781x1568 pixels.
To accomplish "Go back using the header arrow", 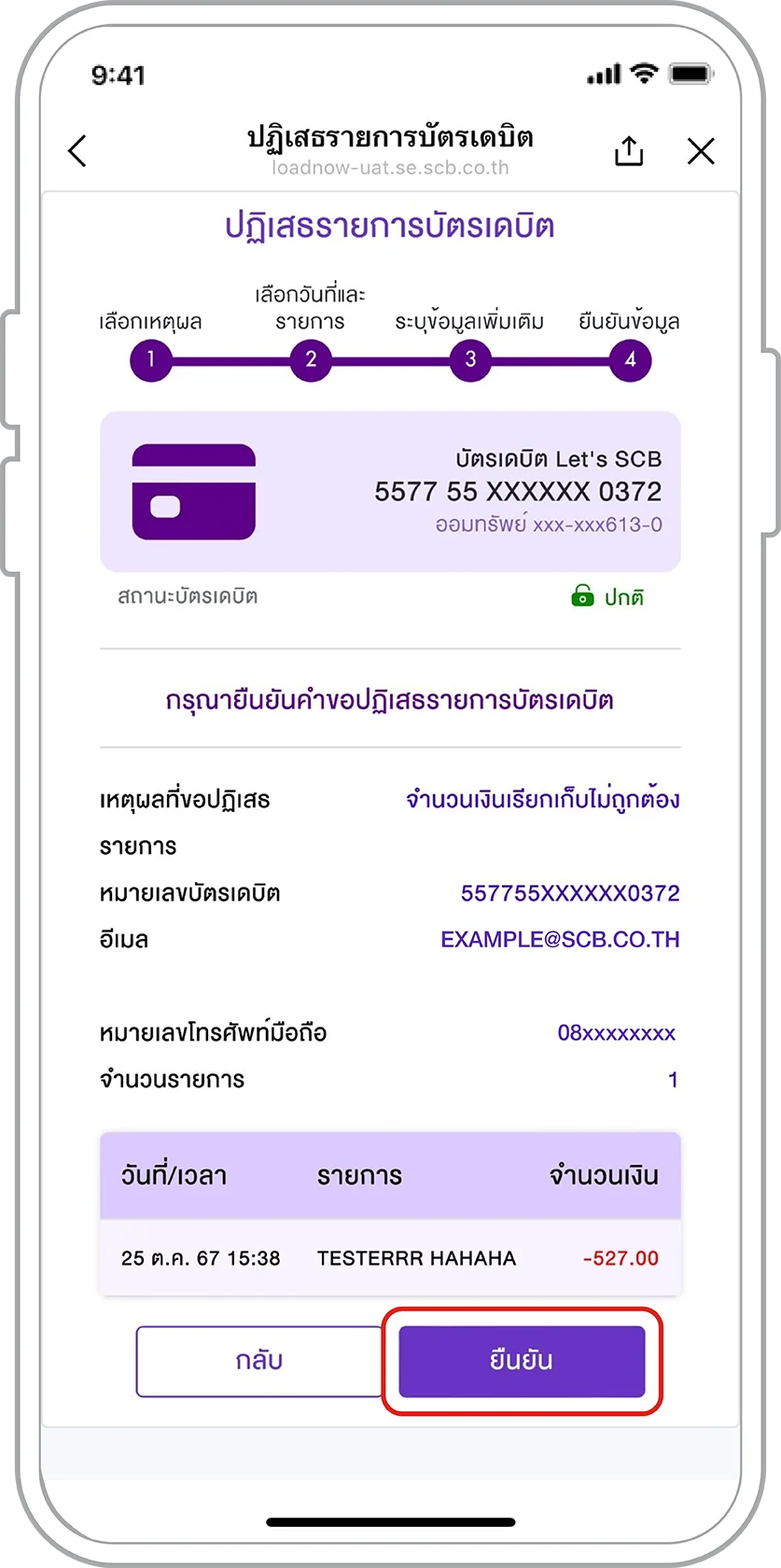I will [78, 151].
